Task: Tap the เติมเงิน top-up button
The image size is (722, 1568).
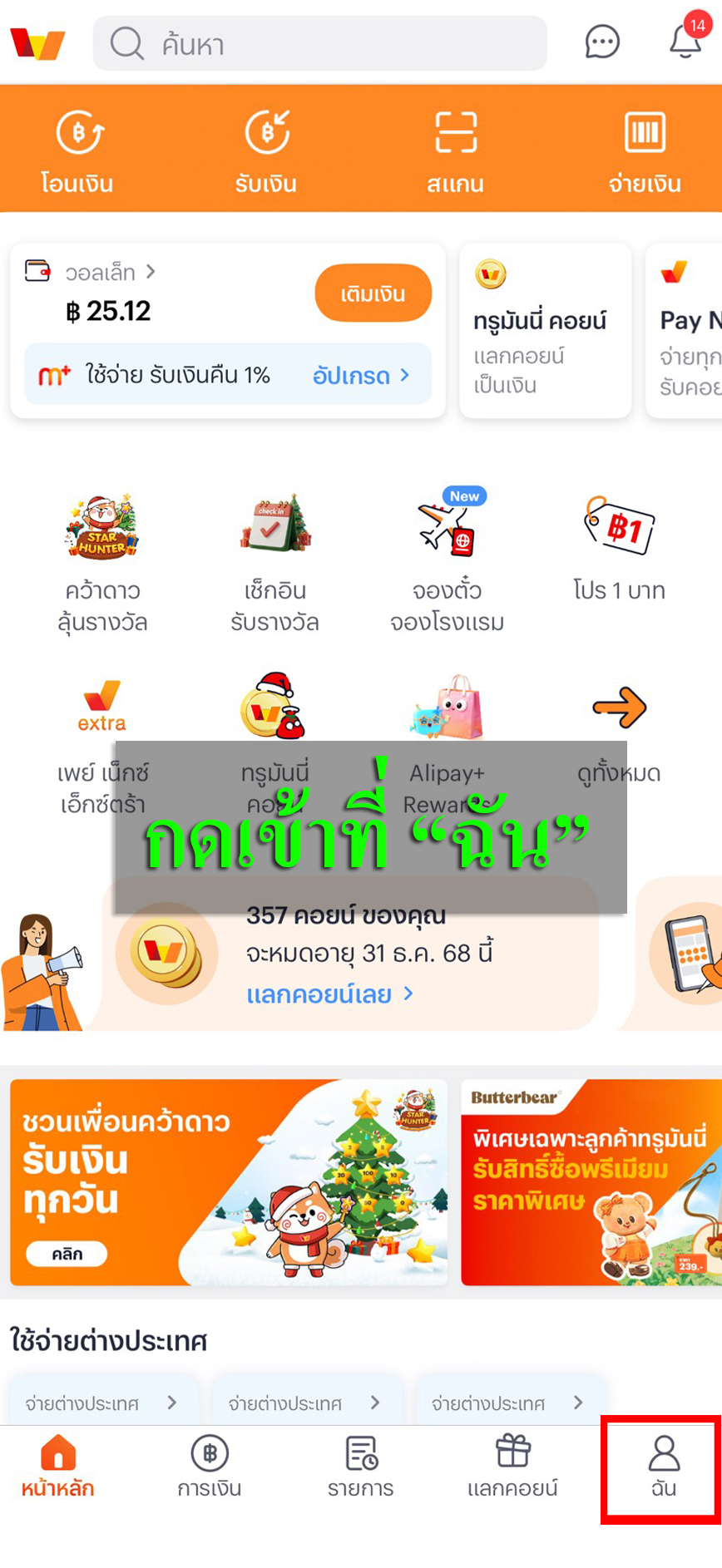Action: pyautogui.click(x=373, y=293)
